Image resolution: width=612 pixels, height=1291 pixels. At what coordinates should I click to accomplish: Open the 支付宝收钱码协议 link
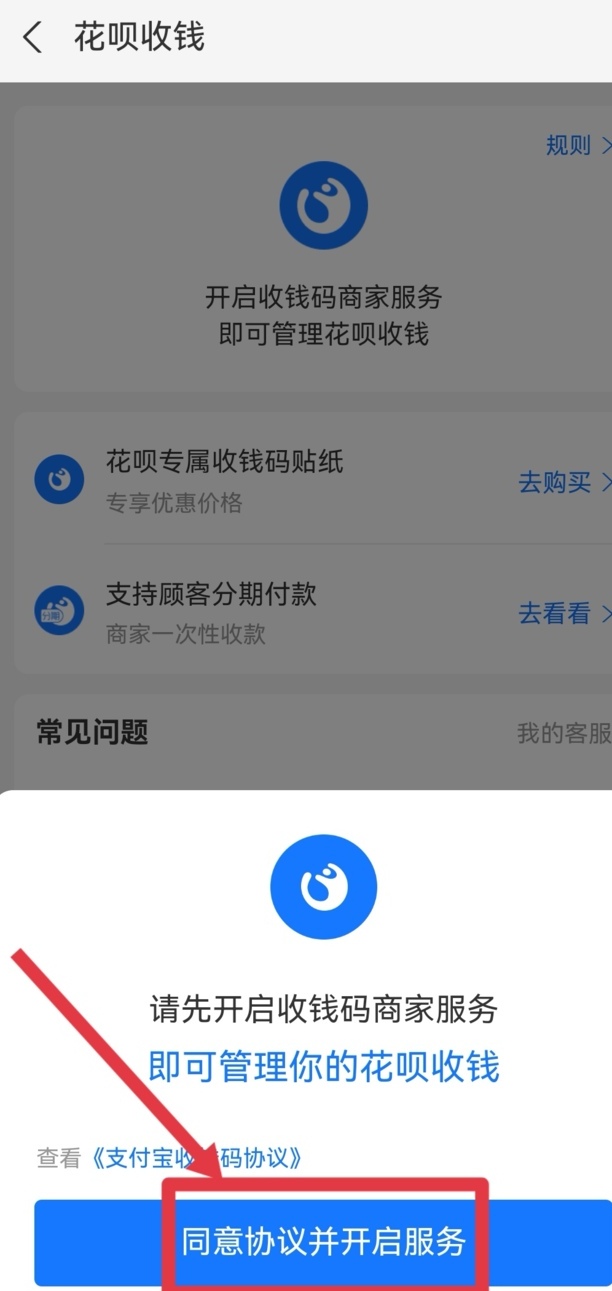(x=196, y=1158)
